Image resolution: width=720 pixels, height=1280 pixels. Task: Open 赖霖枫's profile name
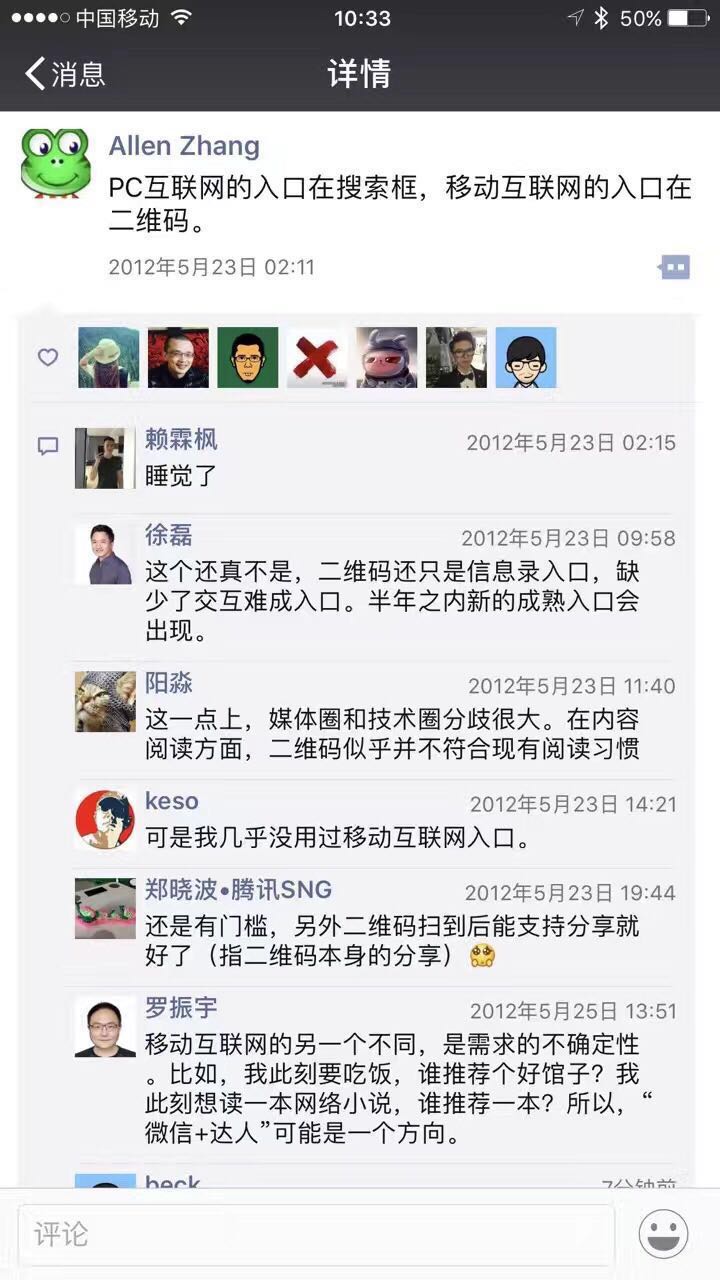coord(181,440)
